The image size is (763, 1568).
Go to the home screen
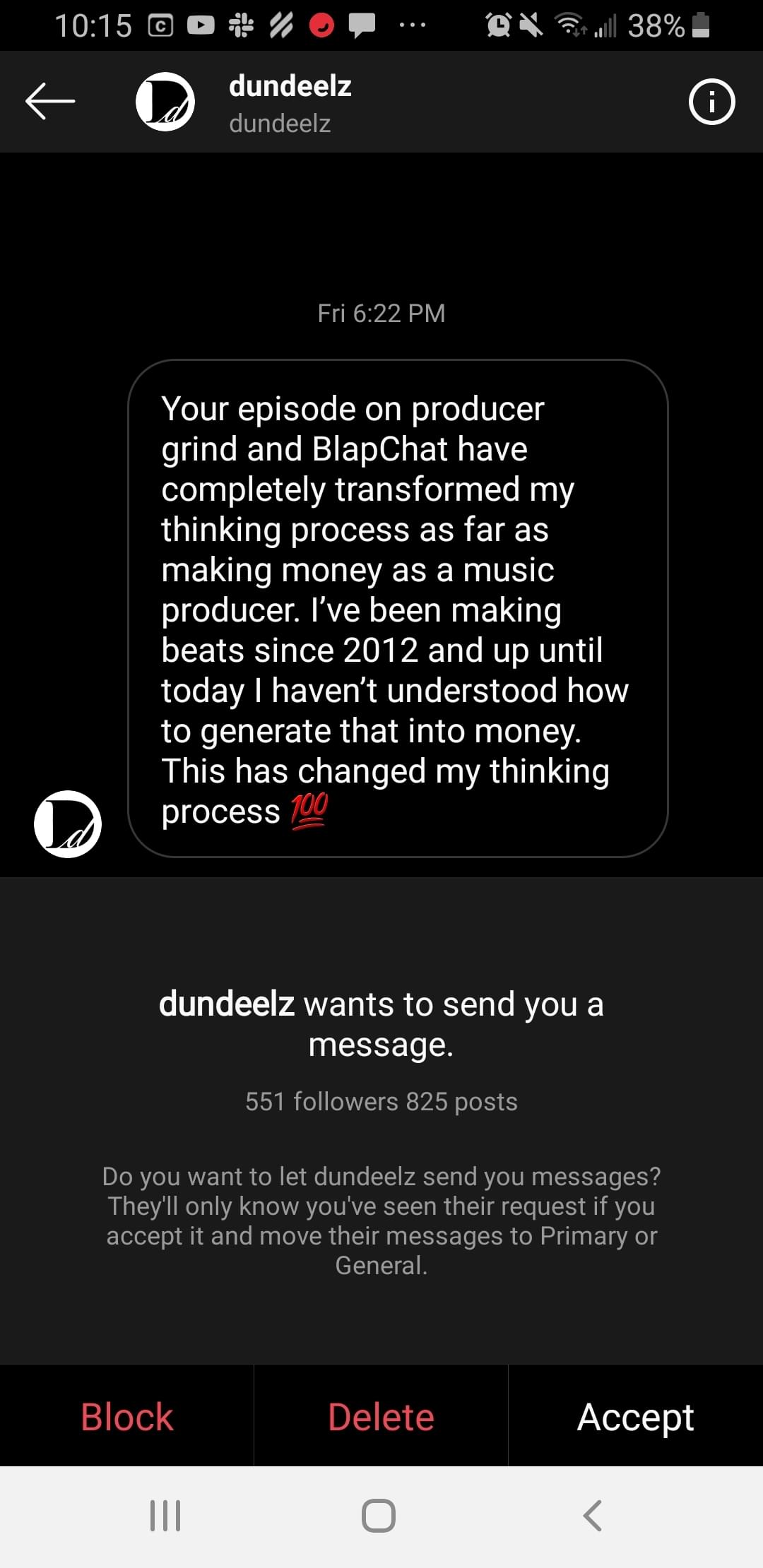(379, 1516)
